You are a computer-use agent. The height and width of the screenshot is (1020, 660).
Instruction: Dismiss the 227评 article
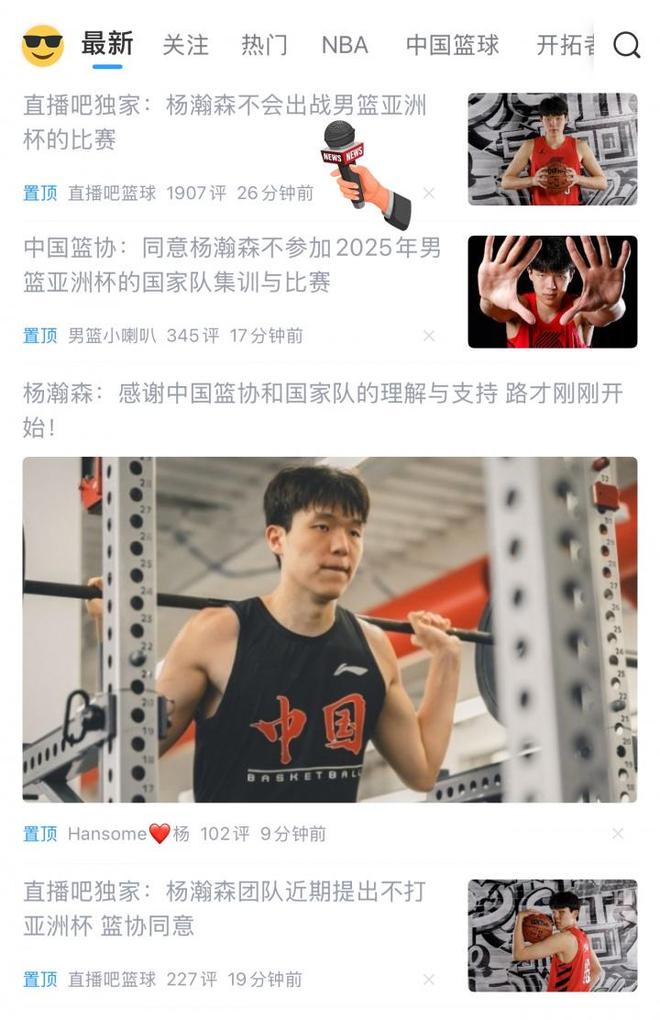[429, 979]
